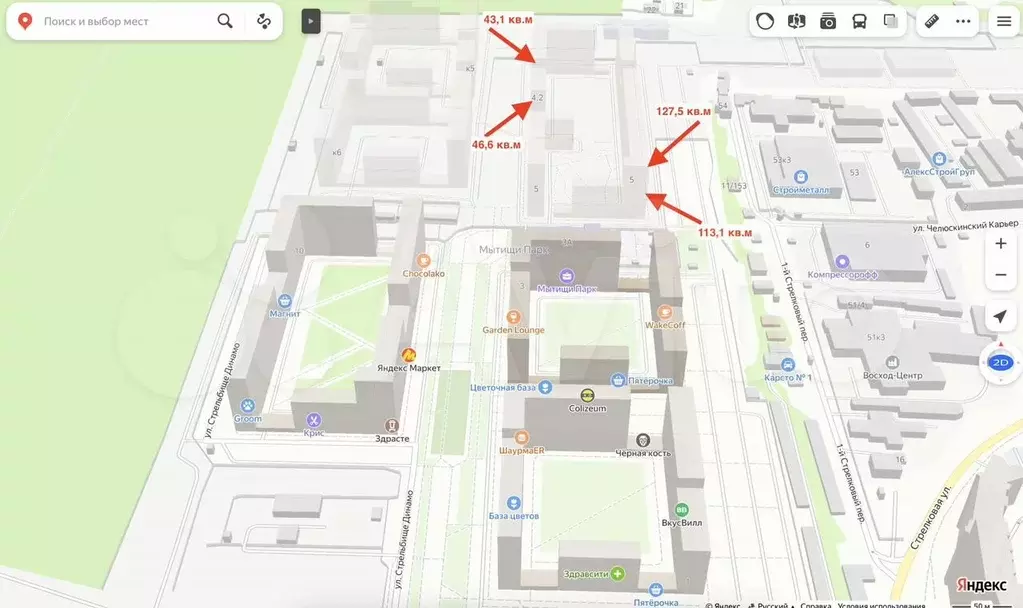
Task: Toggle the traffic layer icon
Action: pos(765,21)
